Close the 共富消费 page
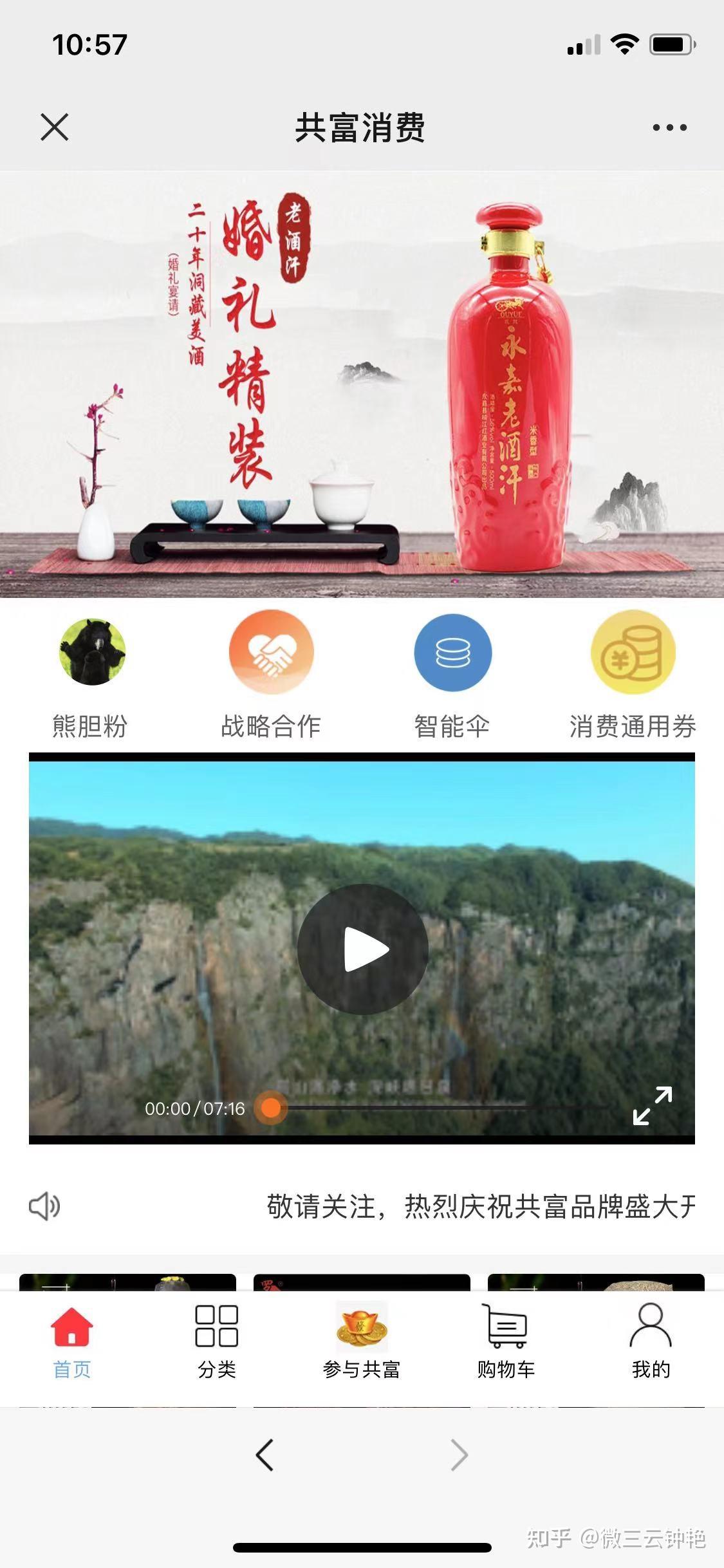 click(x=55, y=127)
